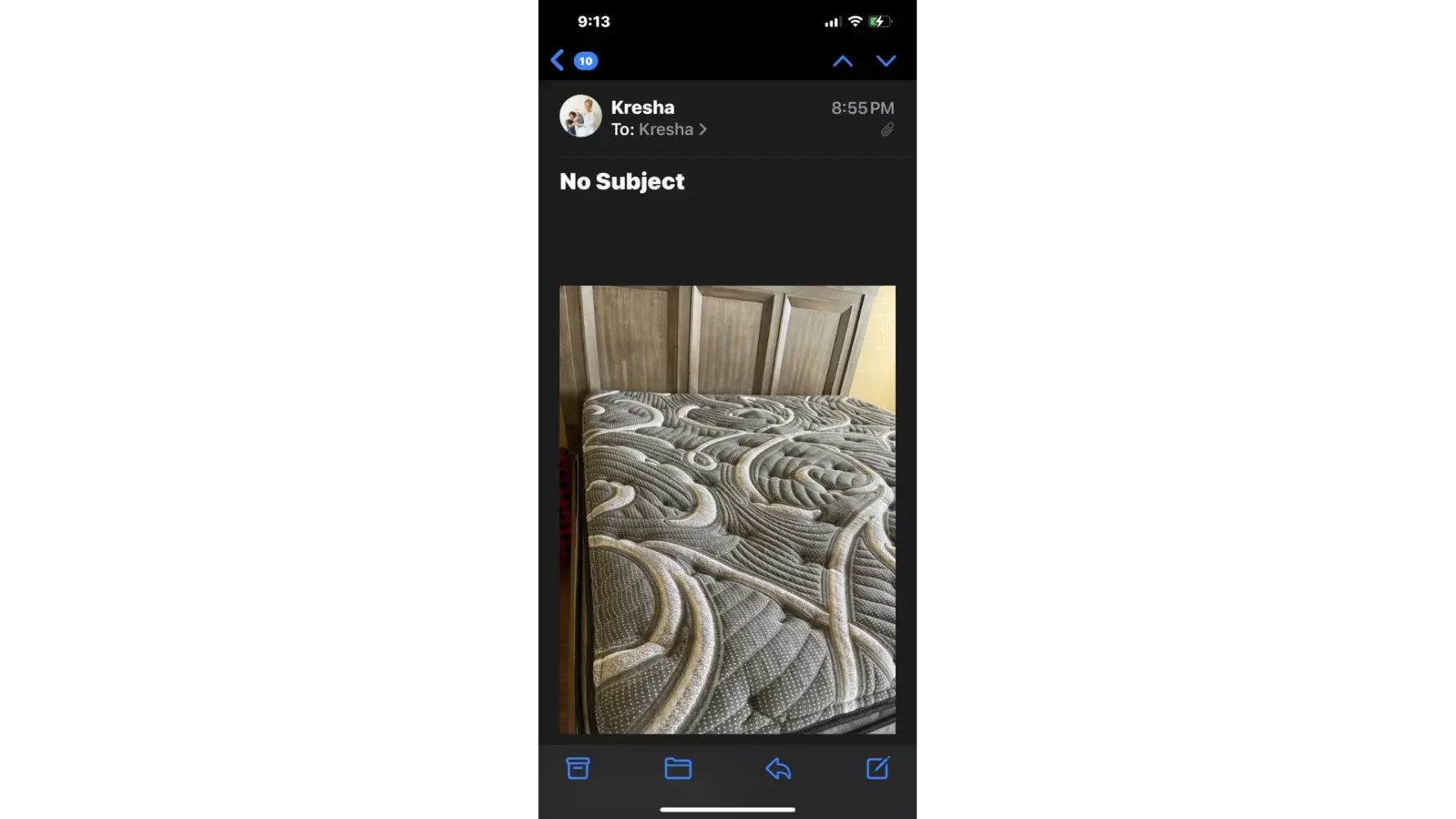The width and height of the screenshot is (1456, 819).
Task: Go to the previous email
Action: pyautogui.click(x=843, y=61)
